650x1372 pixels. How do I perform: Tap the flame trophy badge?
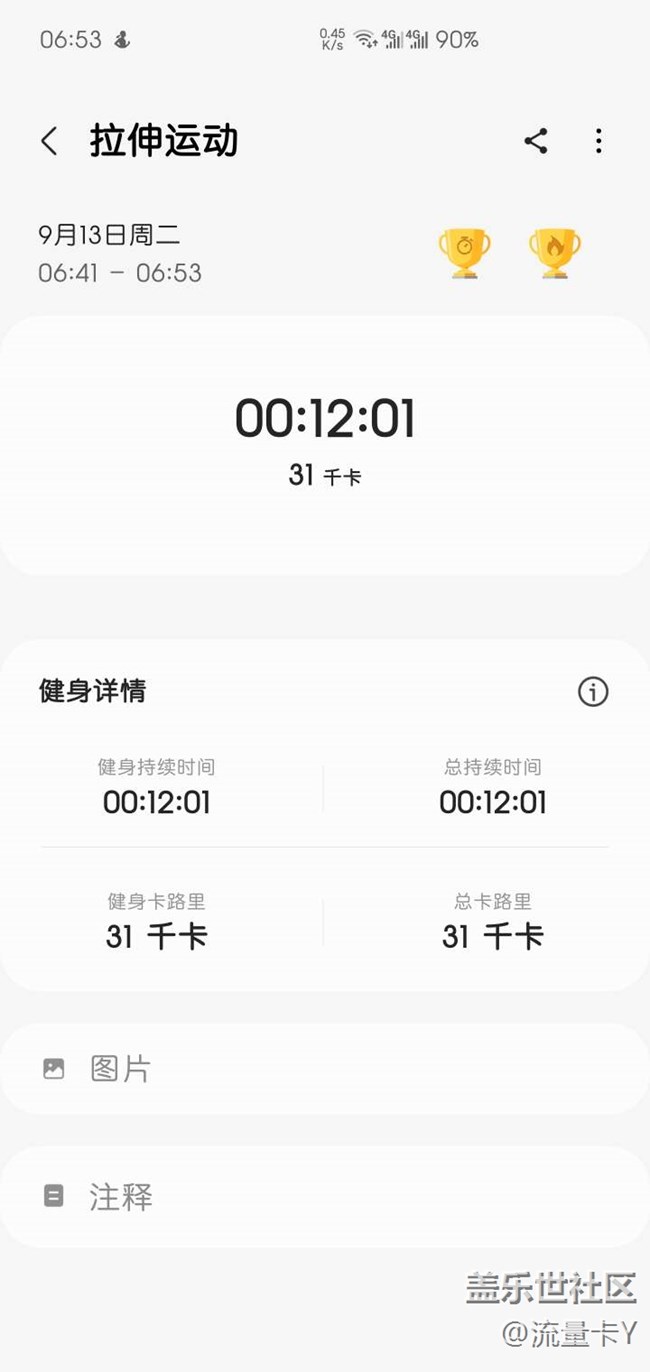coord(555,253)
